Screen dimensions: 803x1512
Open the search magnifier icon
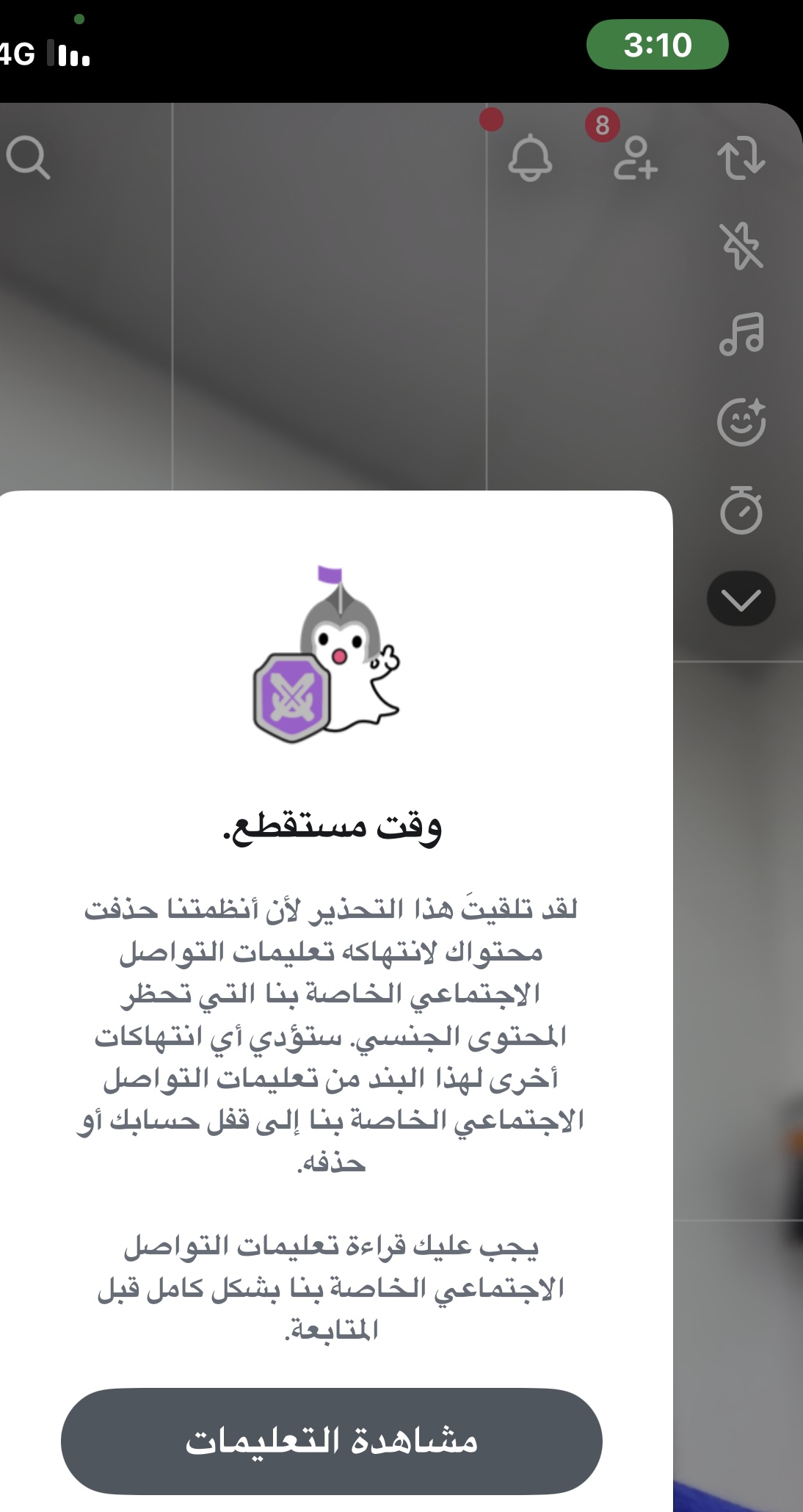click(x=28, y=158)
